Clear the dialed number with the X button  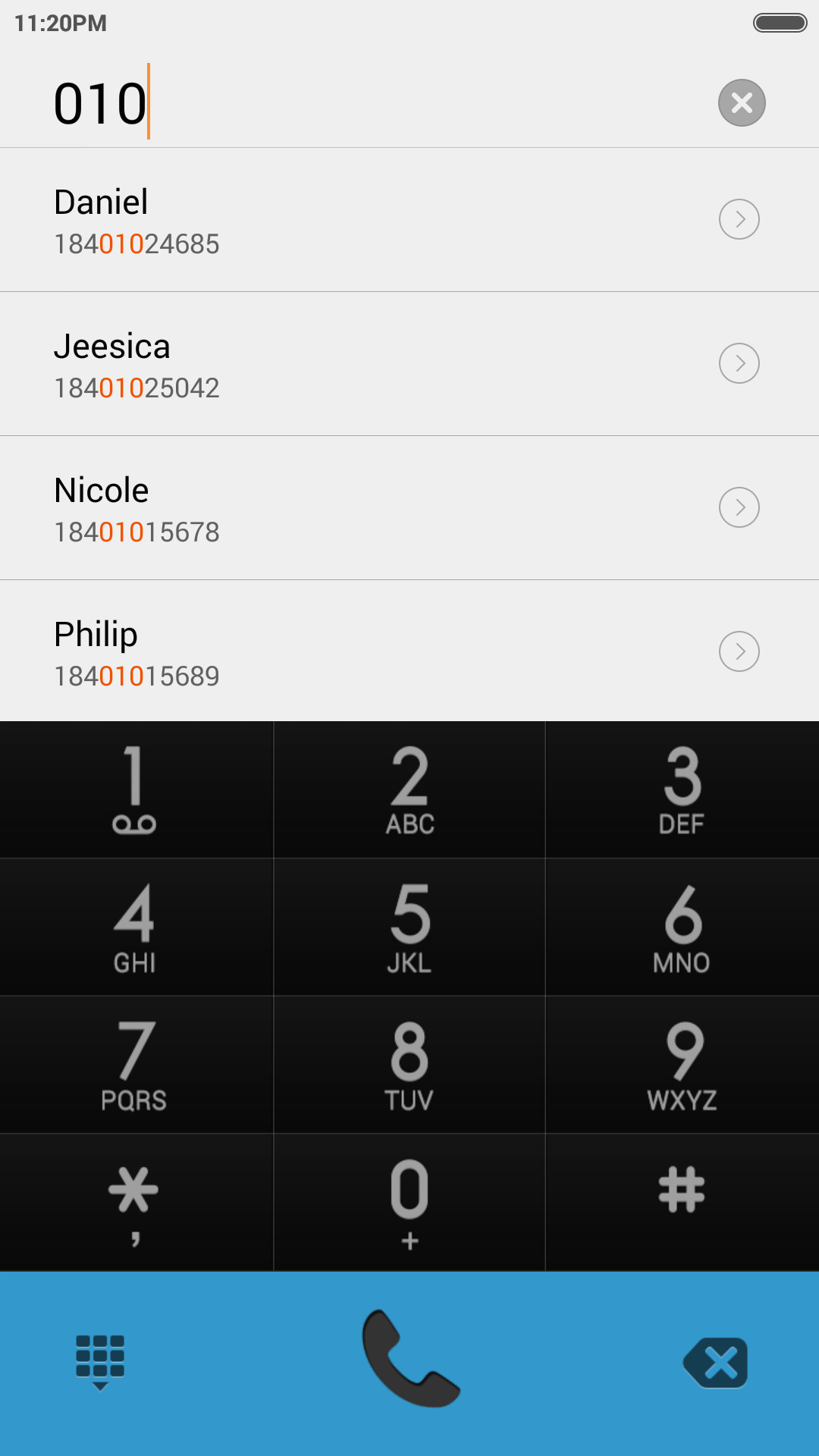coord(742,102)
